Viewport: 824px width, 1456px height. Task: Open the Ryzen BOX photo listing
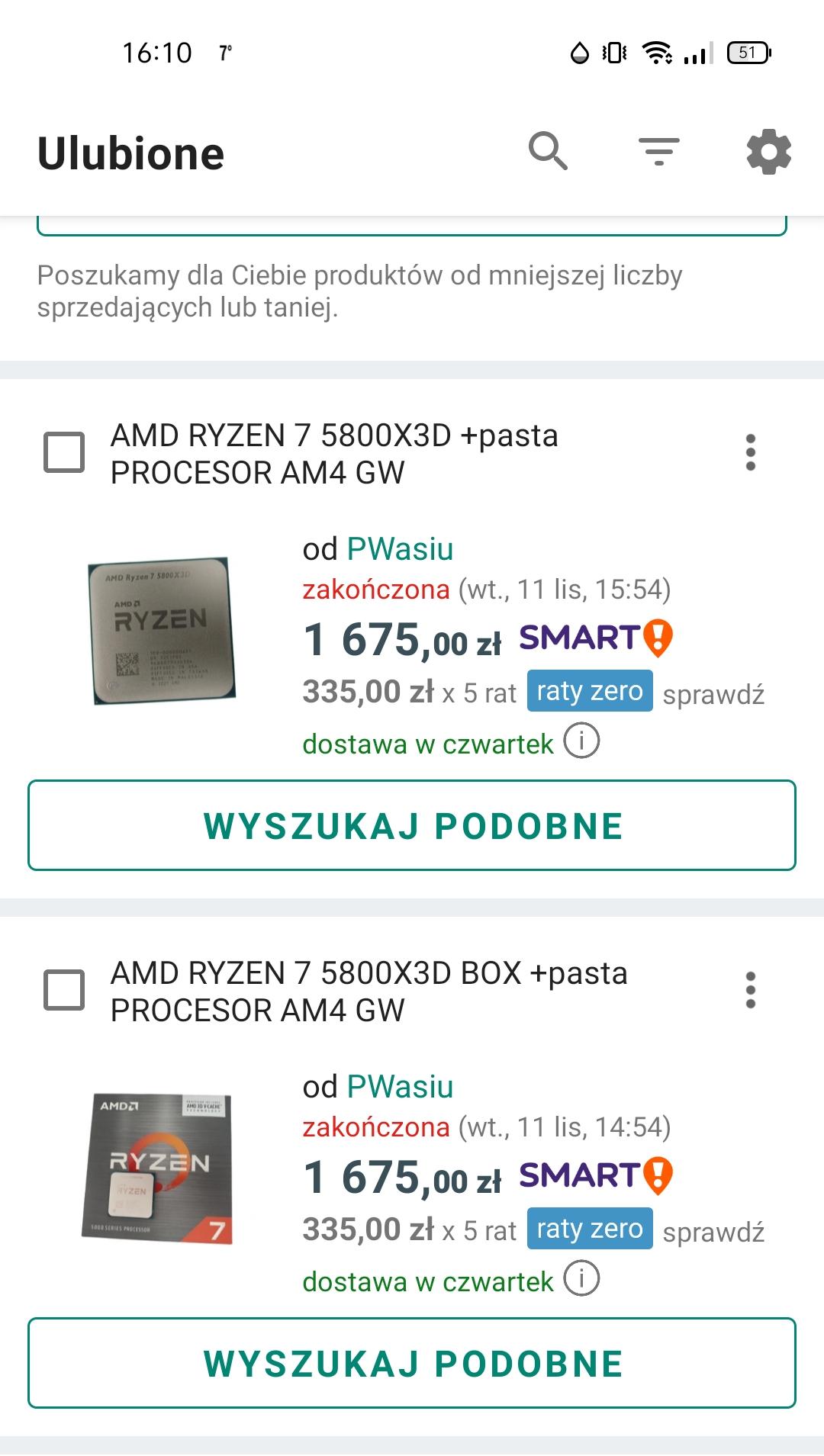(158, 1168)
